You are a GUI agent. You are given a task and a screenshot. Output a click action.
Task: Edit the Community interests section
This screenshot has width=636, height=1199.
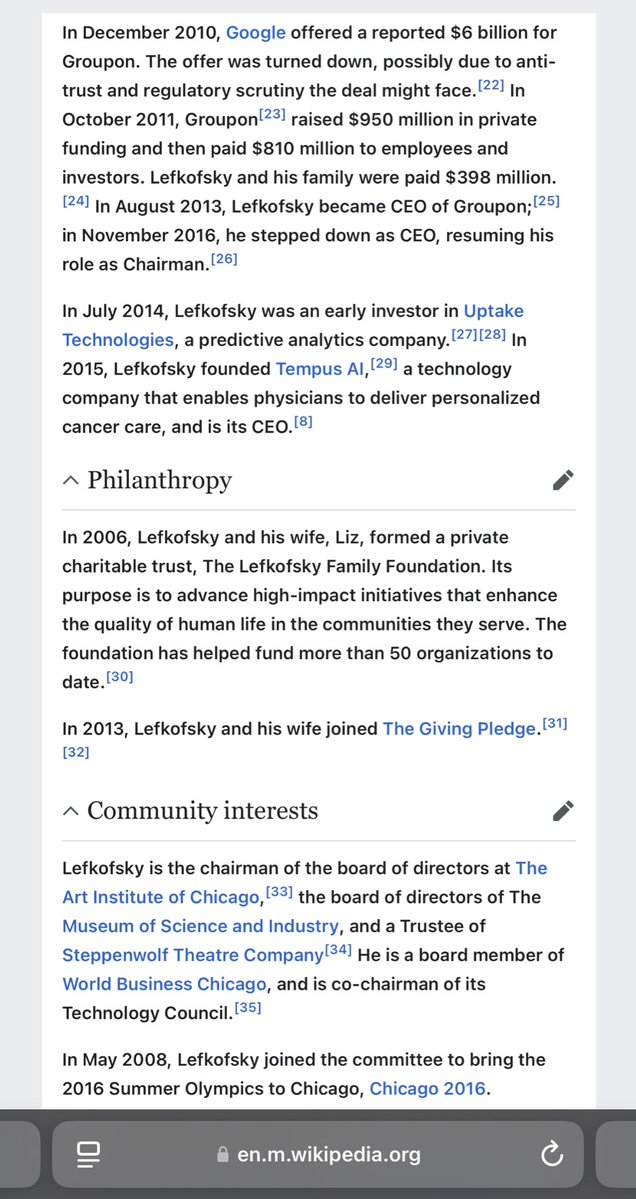click(563, 811)
